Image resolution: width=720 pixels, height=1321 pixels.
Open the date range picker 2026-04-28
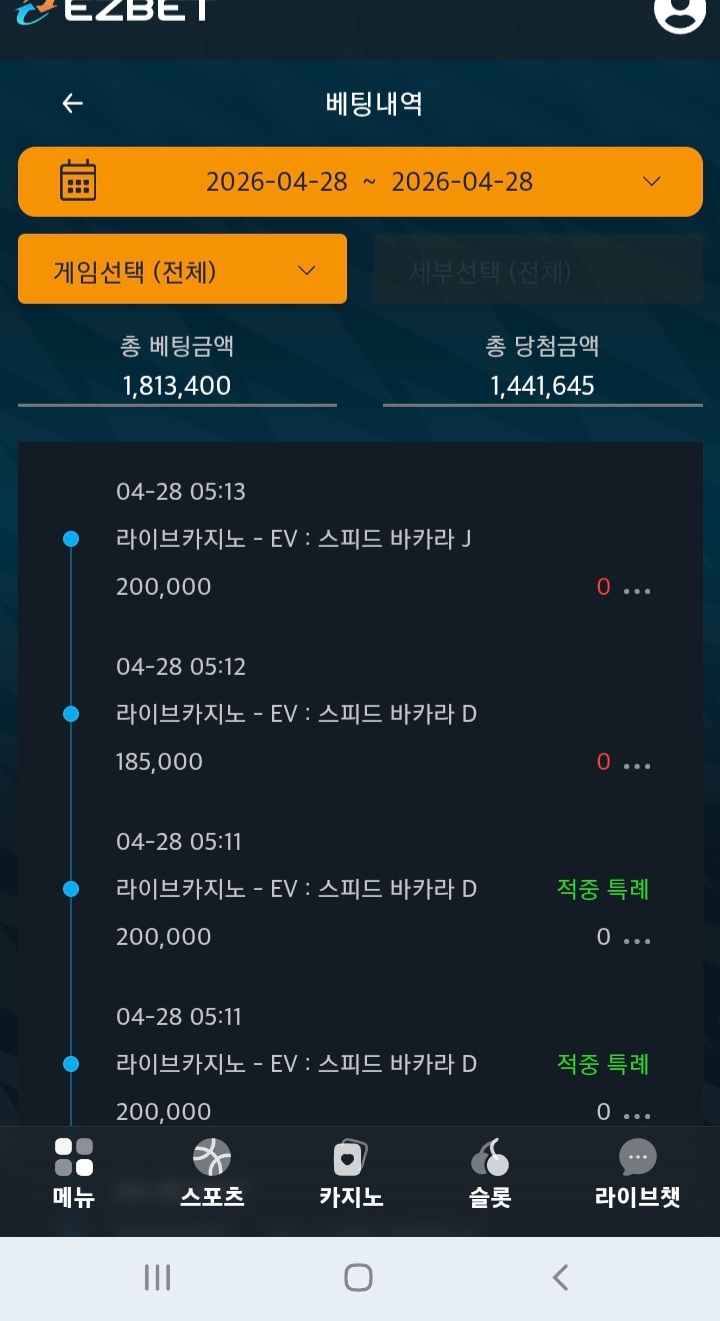pyautogui.click(x=360, y=182)
